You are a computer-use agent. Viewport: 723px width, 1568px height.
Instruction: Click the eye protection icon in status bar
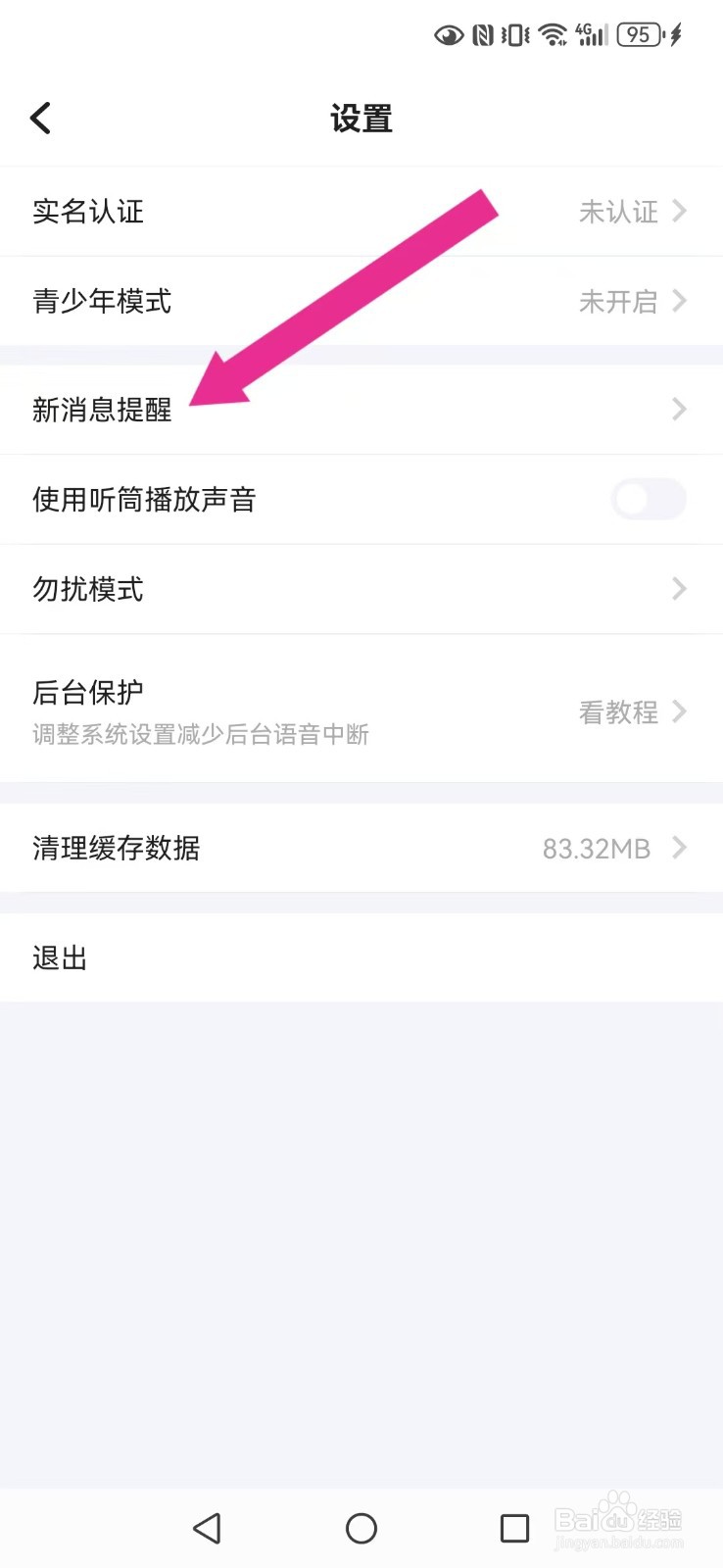point(449,35)
